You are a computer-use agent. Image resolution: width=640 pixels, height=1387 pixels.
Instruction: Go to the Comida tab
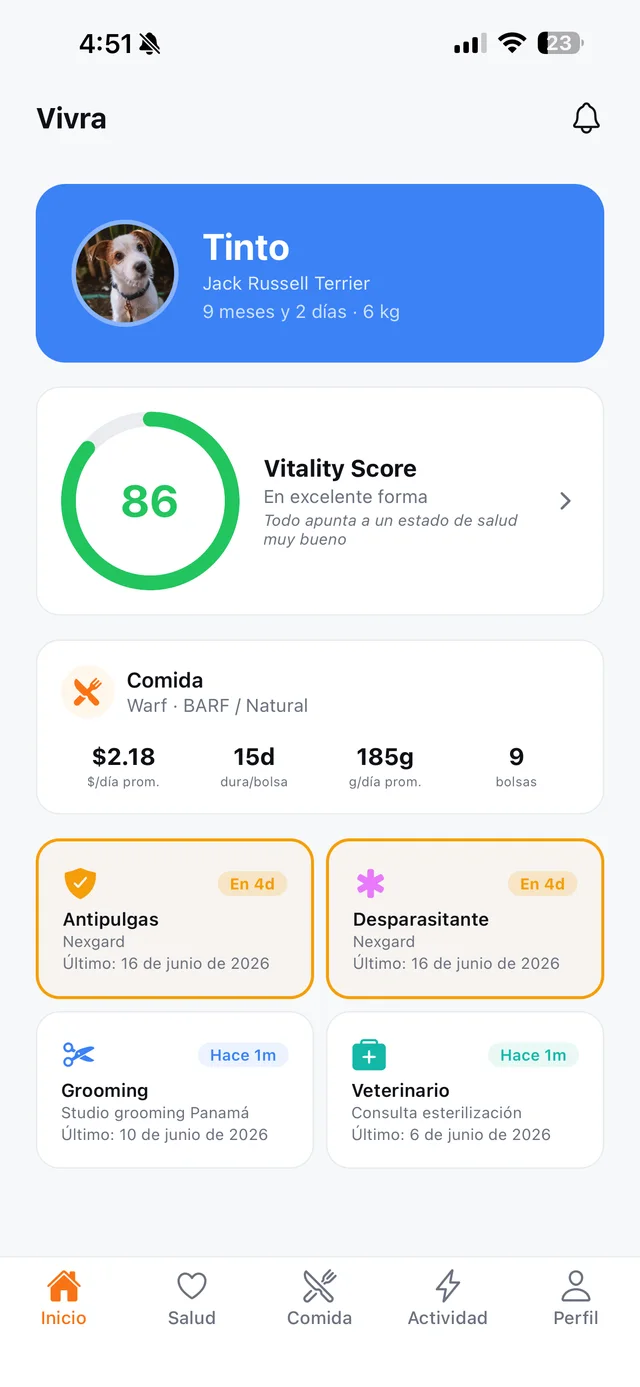(320, 1298)
